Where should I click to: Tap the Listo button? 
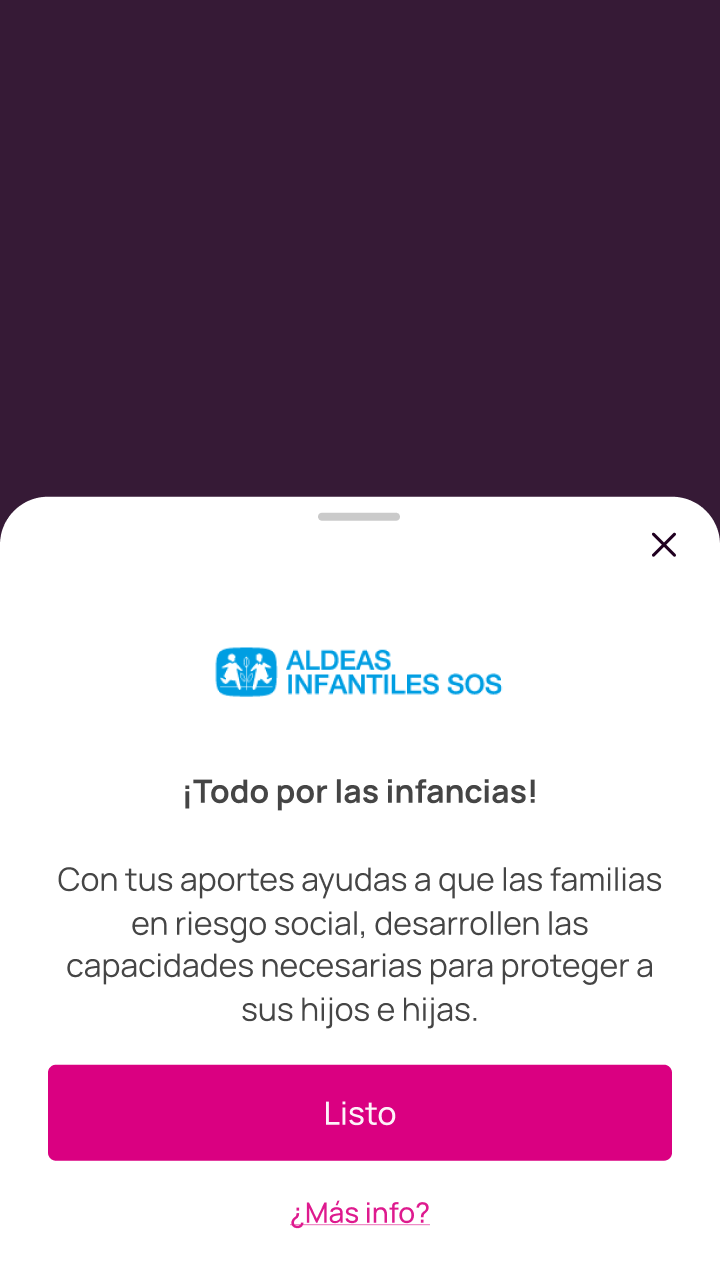360,1113
